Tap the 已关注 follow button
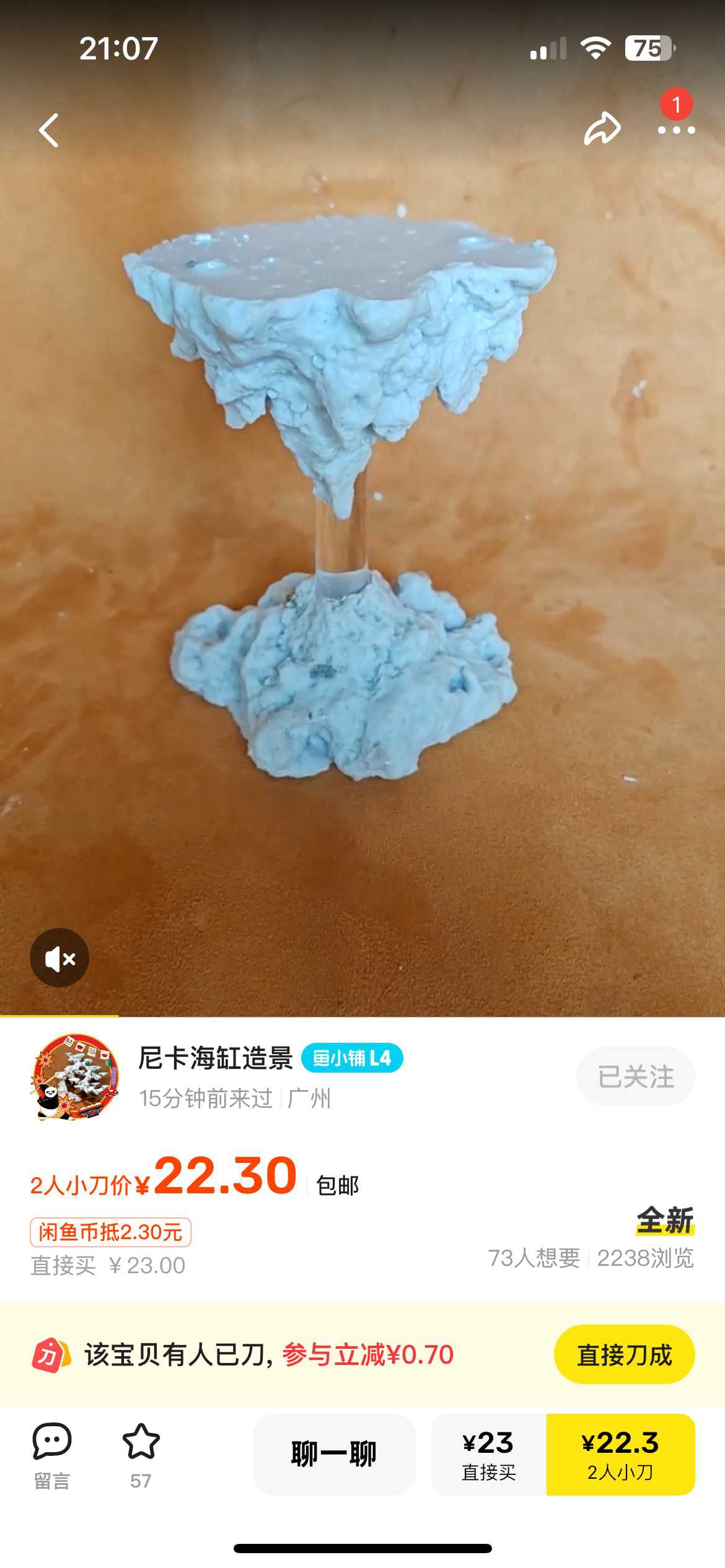 click(x=635, y=1076)
